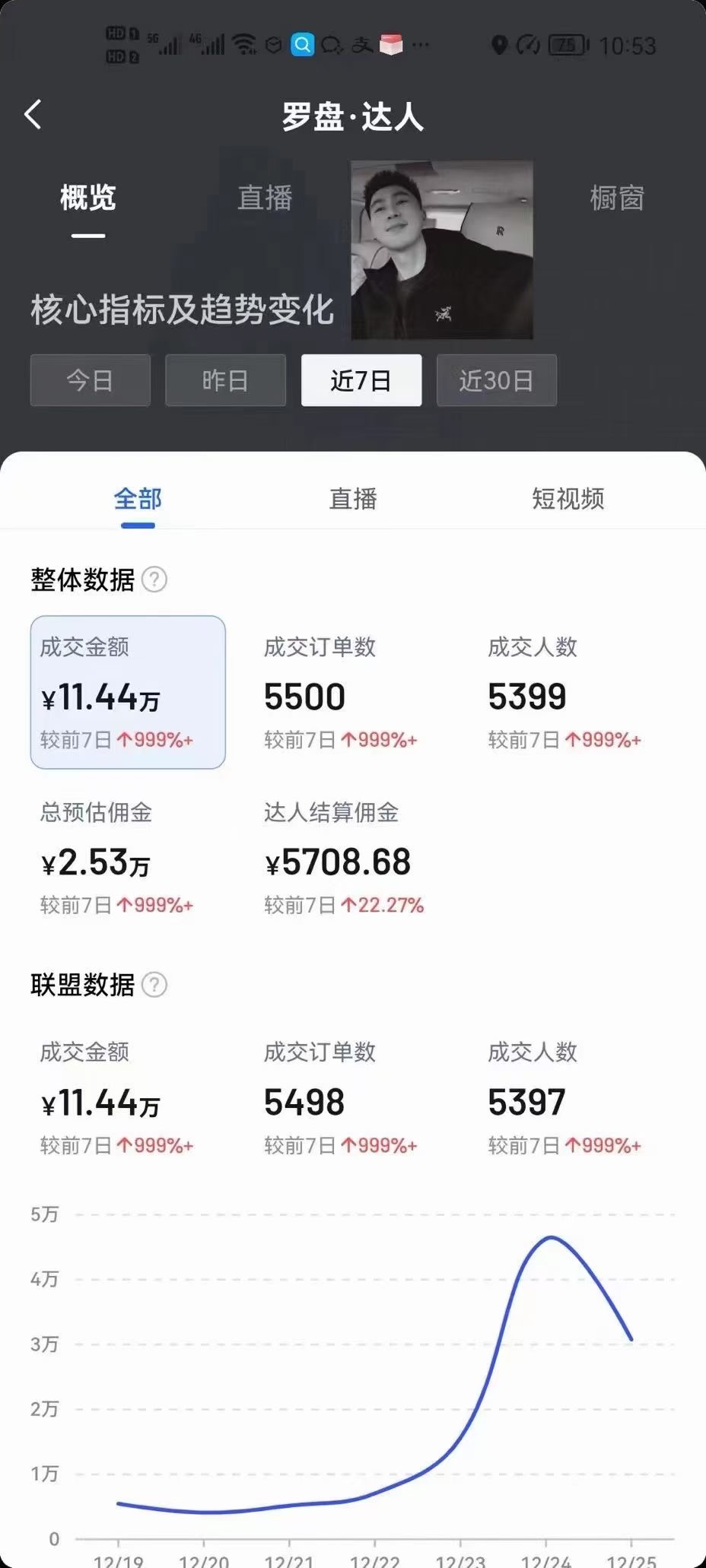Select the 成交金额 card under 整体数据
Viewport: 706px width, 1568px height.
click(128, 692)
